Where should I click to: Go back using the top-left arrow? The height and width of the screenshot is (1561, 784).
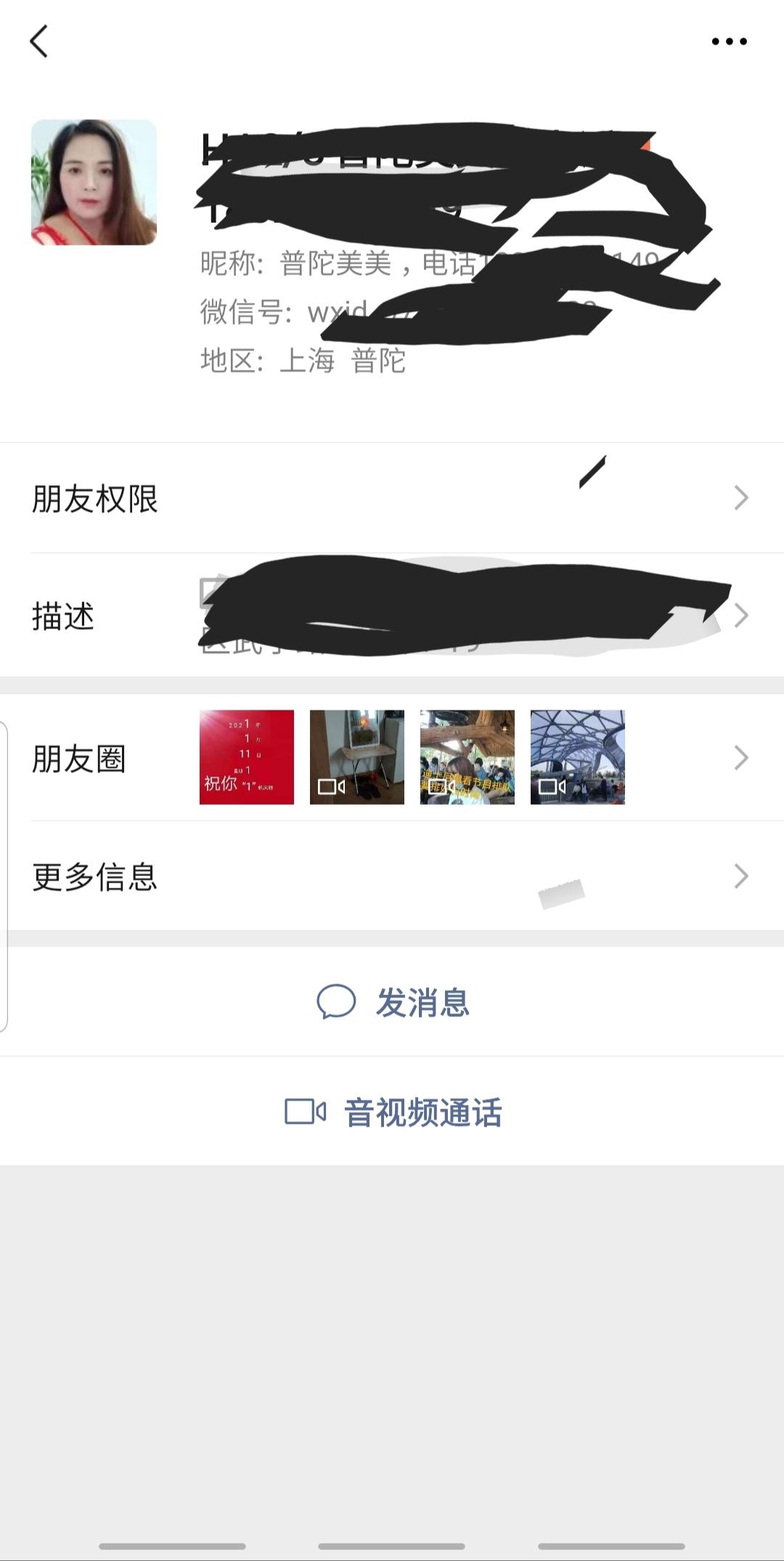click(x=39, y=41)
